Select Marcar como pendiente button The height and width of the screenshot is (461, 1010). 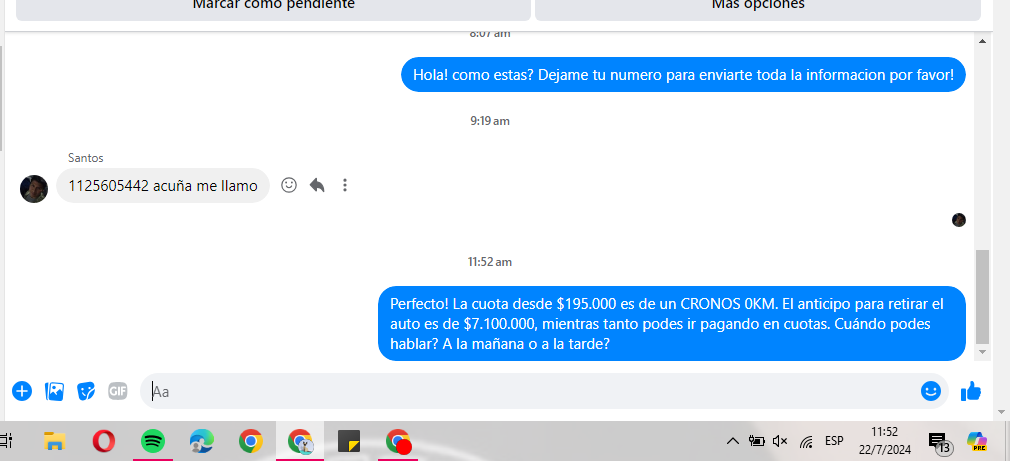(x=273, y=8)
